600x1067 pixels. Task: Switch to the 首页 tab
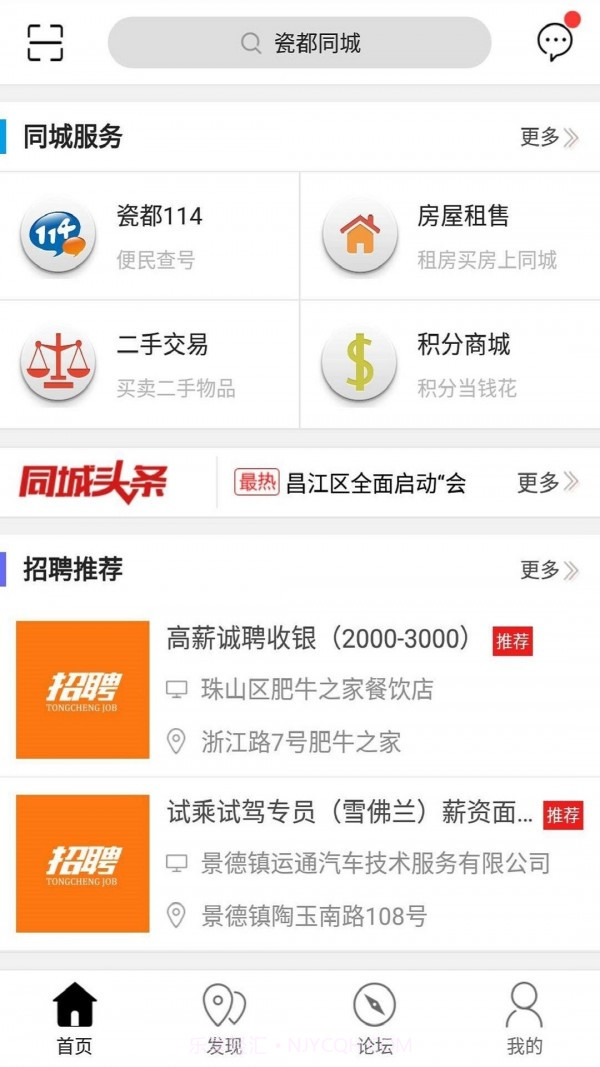(75, 1018)
